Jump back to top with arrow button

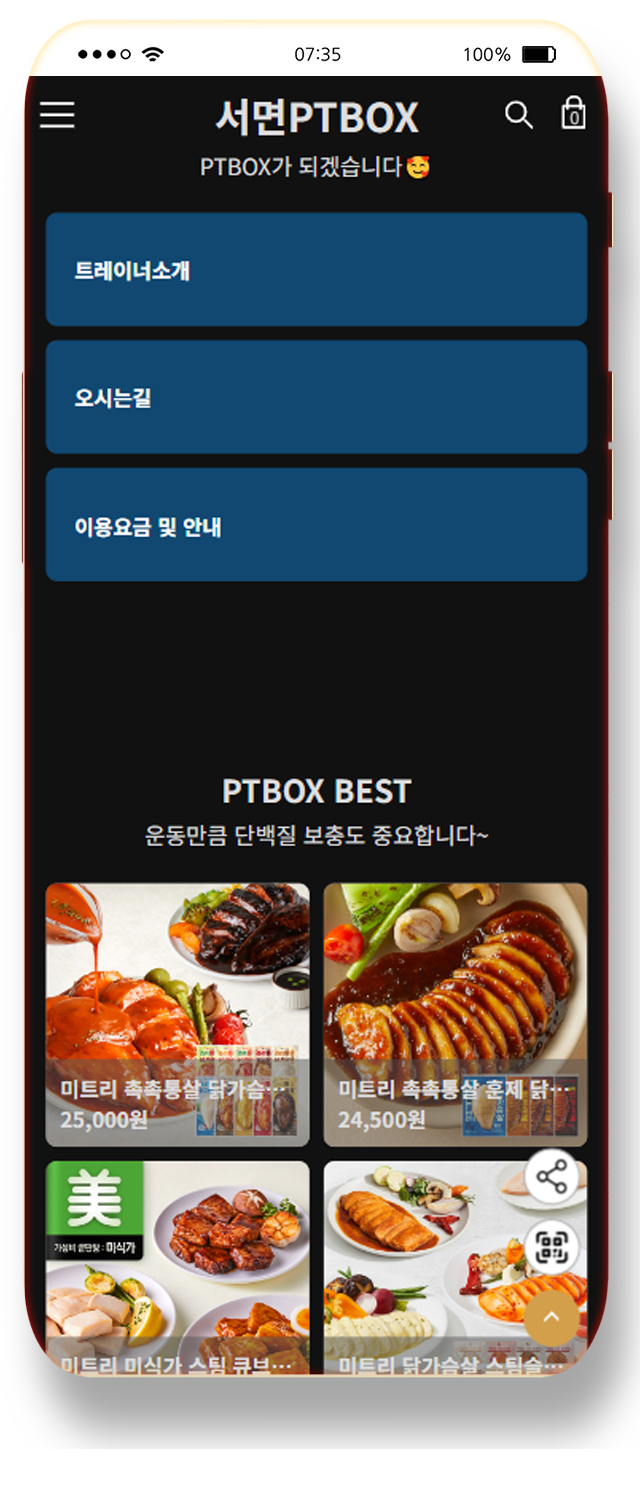(551, 1318)
